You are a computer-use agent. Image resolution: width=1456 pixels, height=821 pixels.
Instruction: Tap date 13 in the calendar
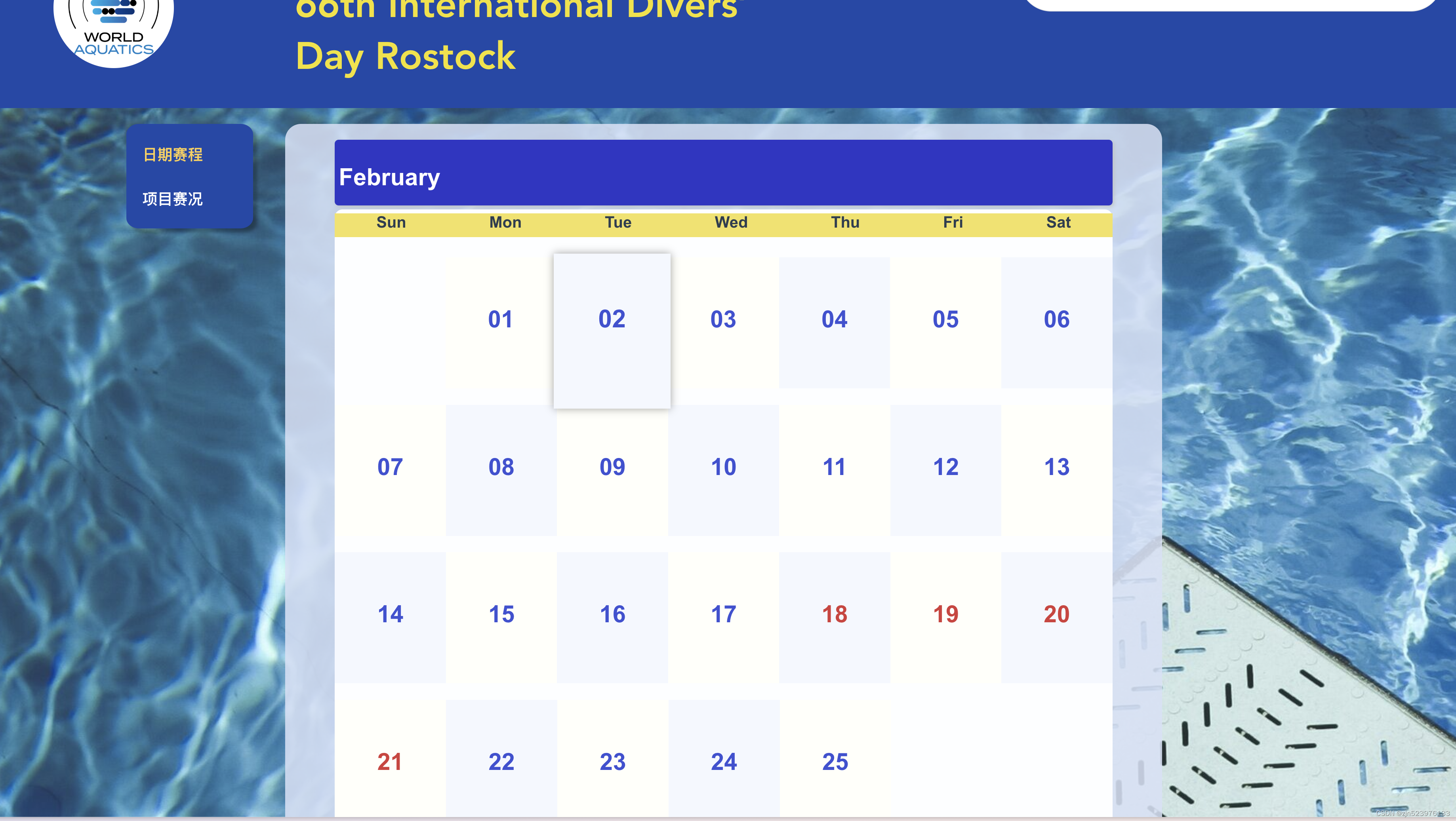1056,467
